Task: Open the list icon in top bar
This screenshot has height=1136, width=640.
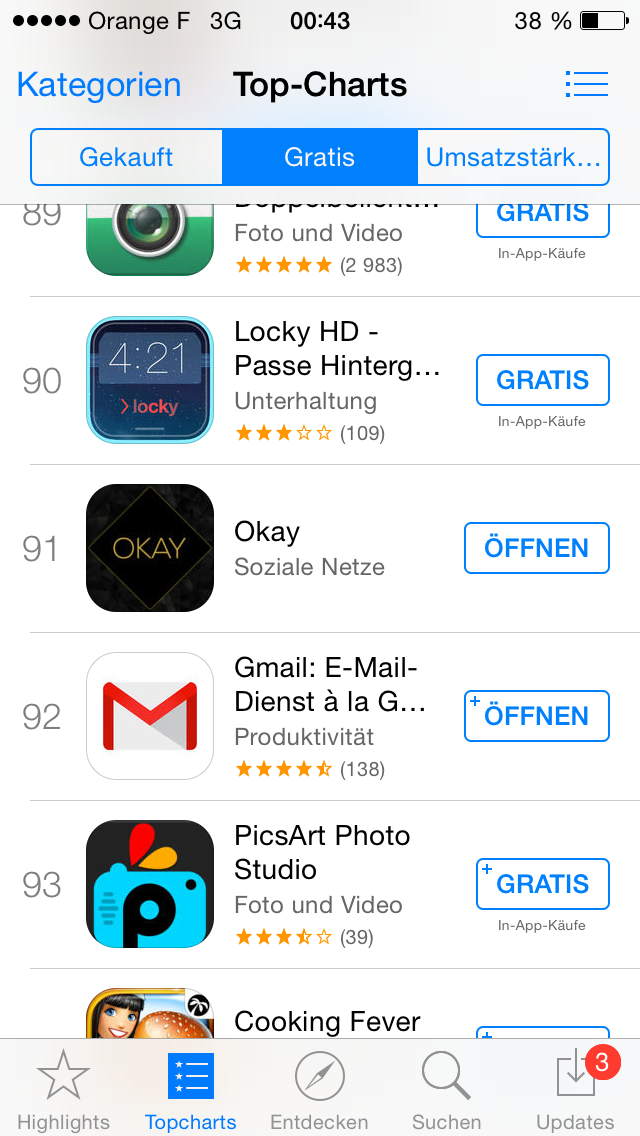Action: point(586,84)
